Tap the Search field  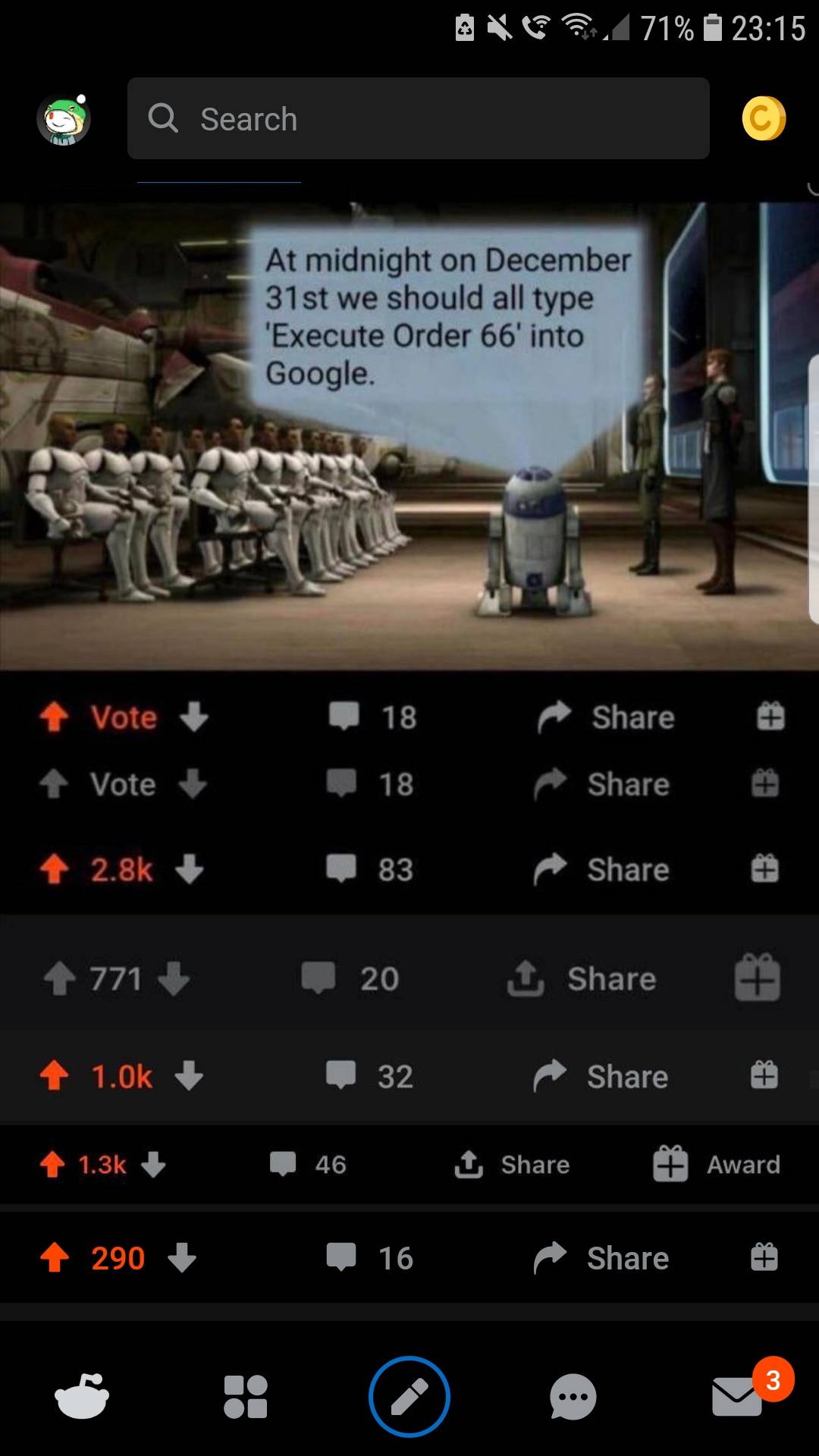418,119
